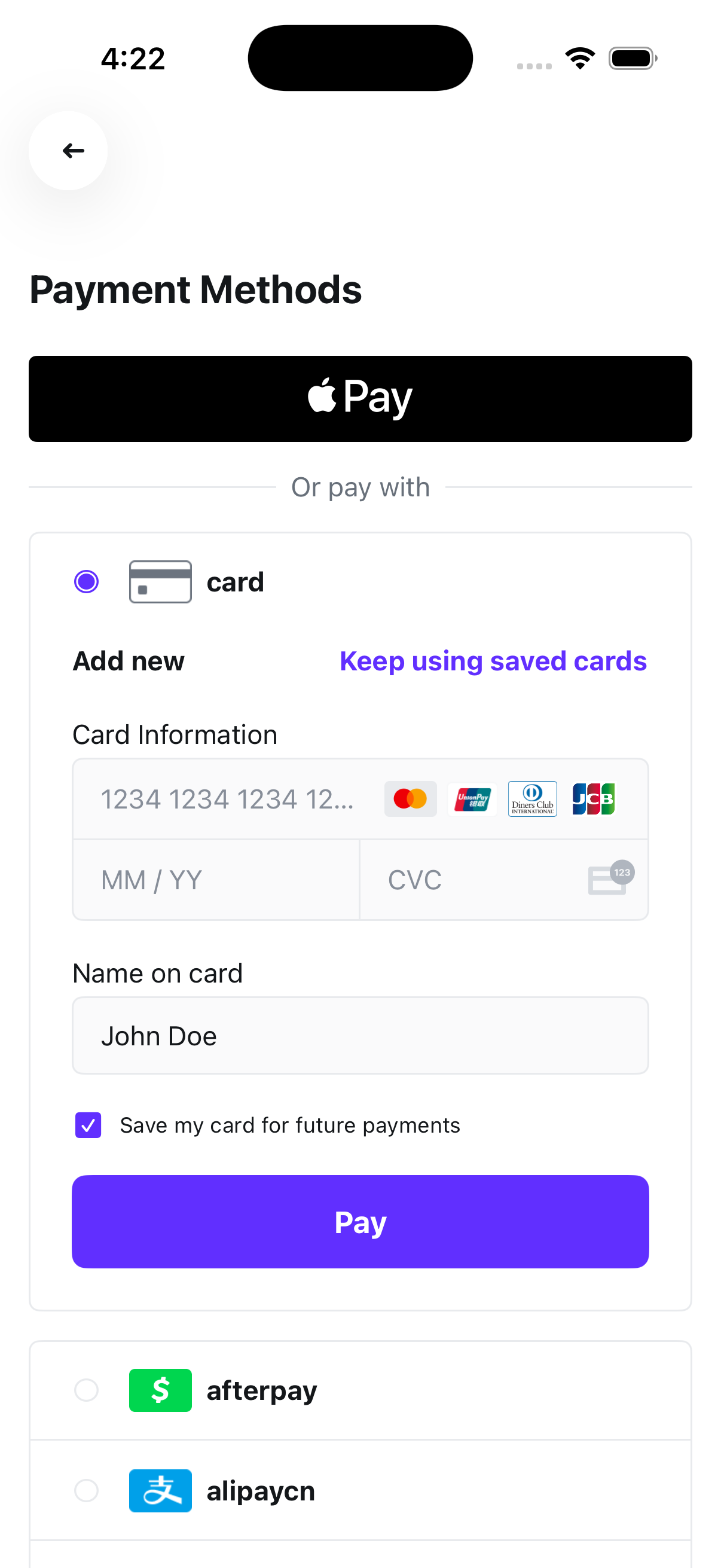Uncheck Save my card for future payments

coord(88,1125)
